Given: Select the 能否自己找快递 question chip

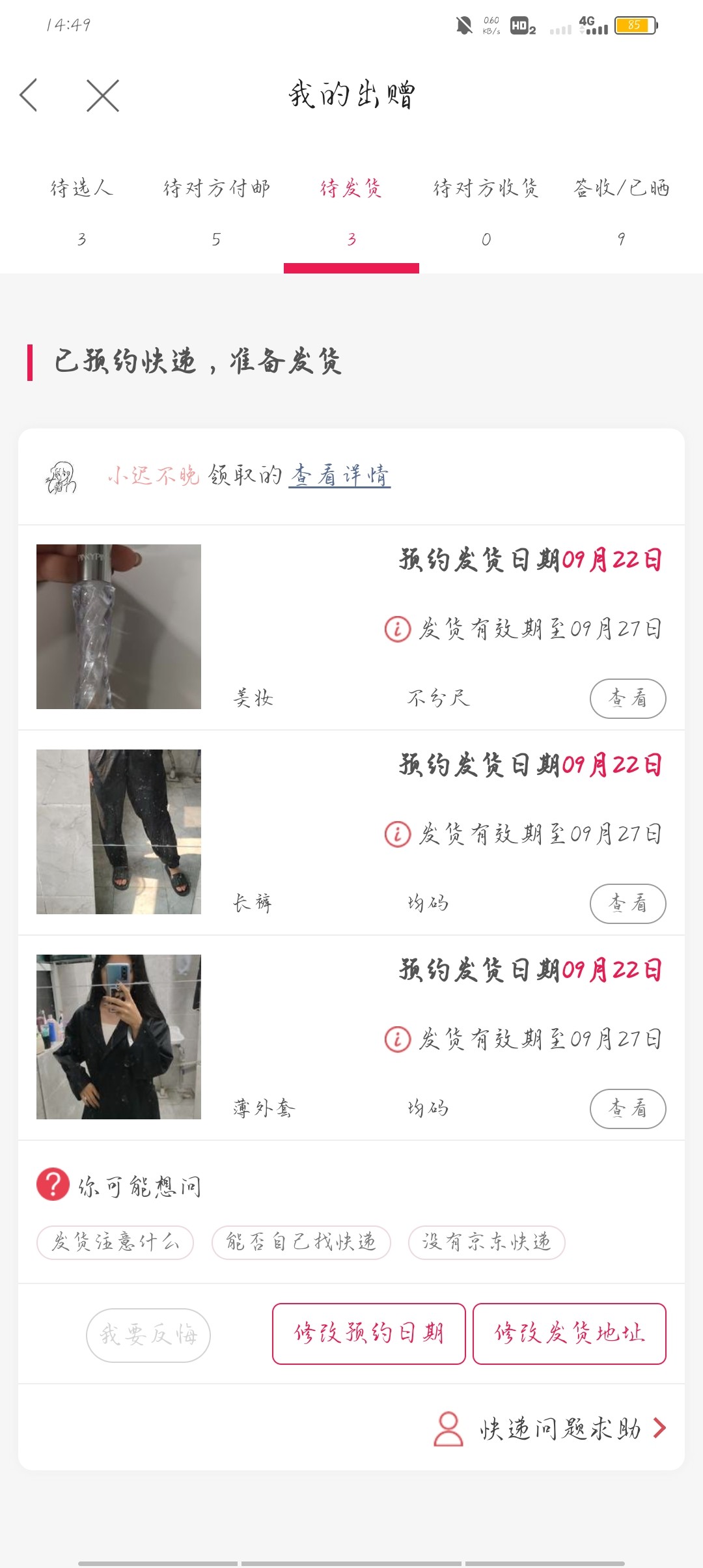Looking at the screenshot, I should tap(301, 1242).
